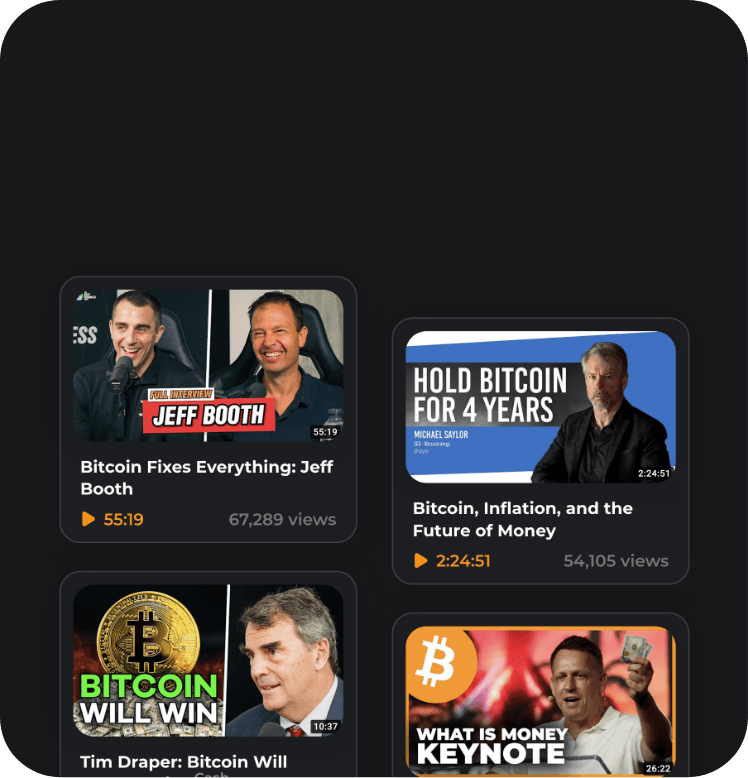Click the play triangle beside the 2:24:51 duration
This screenshot has height=778, width=748.
[421, 561]
